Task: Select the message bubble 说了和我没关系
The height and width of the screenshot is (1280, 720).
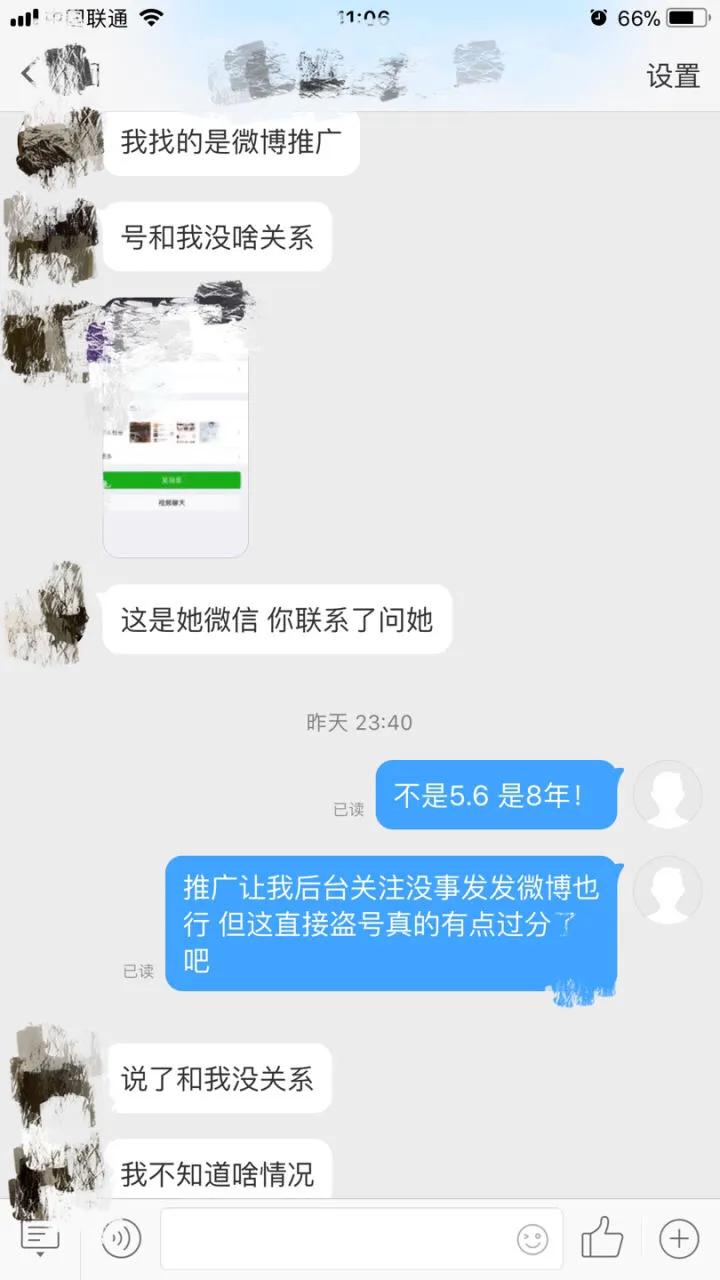Action: click(x=218, y=1079)
